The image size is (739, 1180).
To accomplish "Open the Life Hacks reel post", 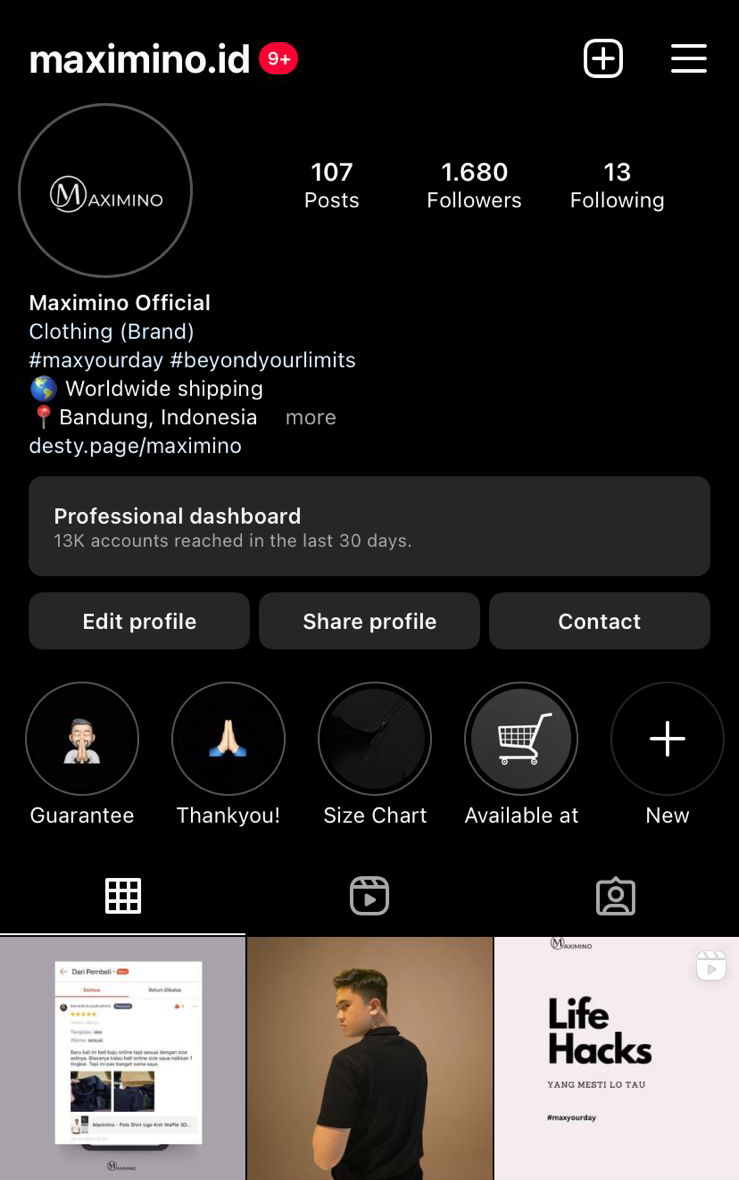I will pyautogui.click(x=617, y=1057).
